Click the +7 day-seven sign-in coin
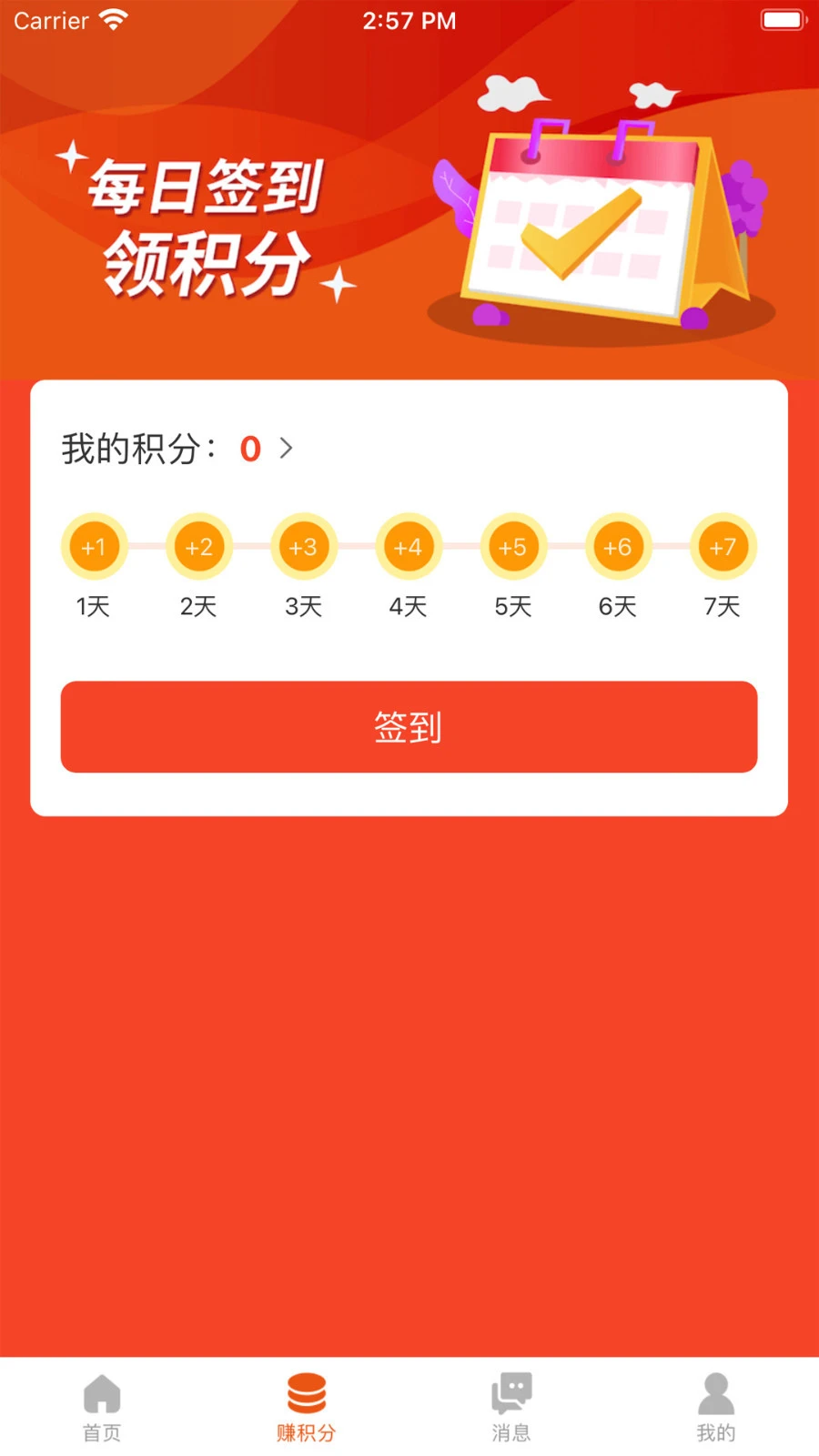Screen dimensions: 819x1456 pos(722,546)
